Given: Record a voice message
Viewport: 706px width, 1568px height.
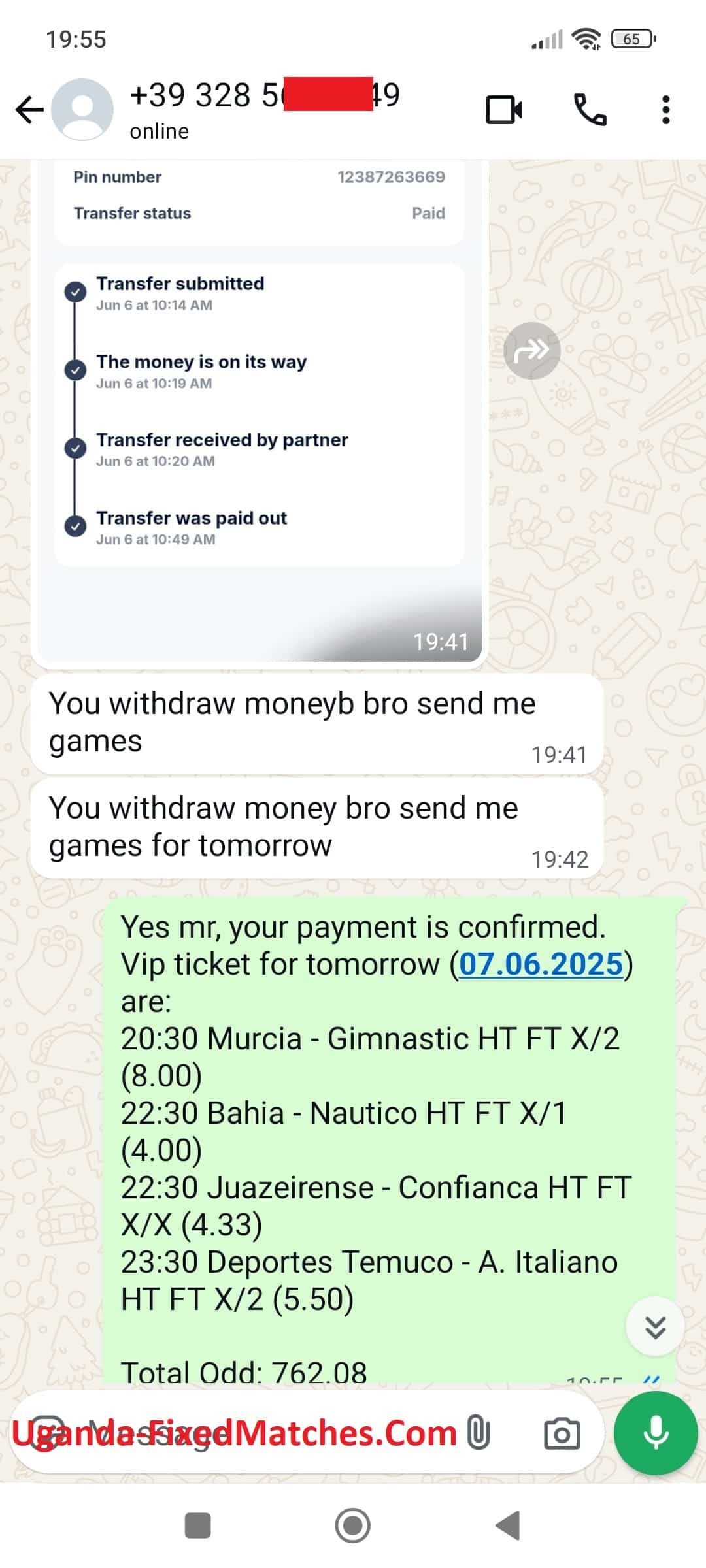Looking at the screenshot, I should pyautogui.click(x=656, y=1434).
